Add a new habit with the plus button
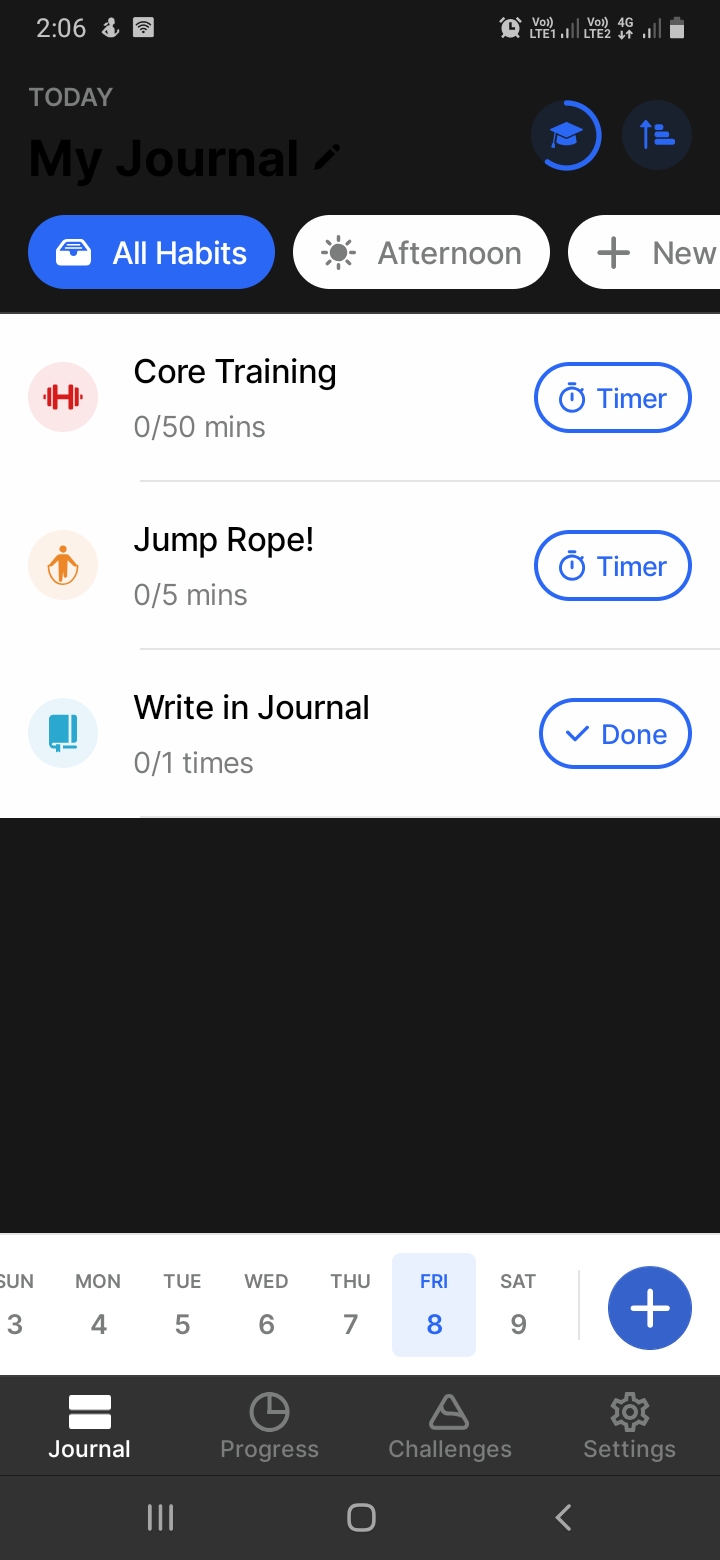This screenshot has width=720, height=1560. pyautogui.click(x=650, y=1308)
